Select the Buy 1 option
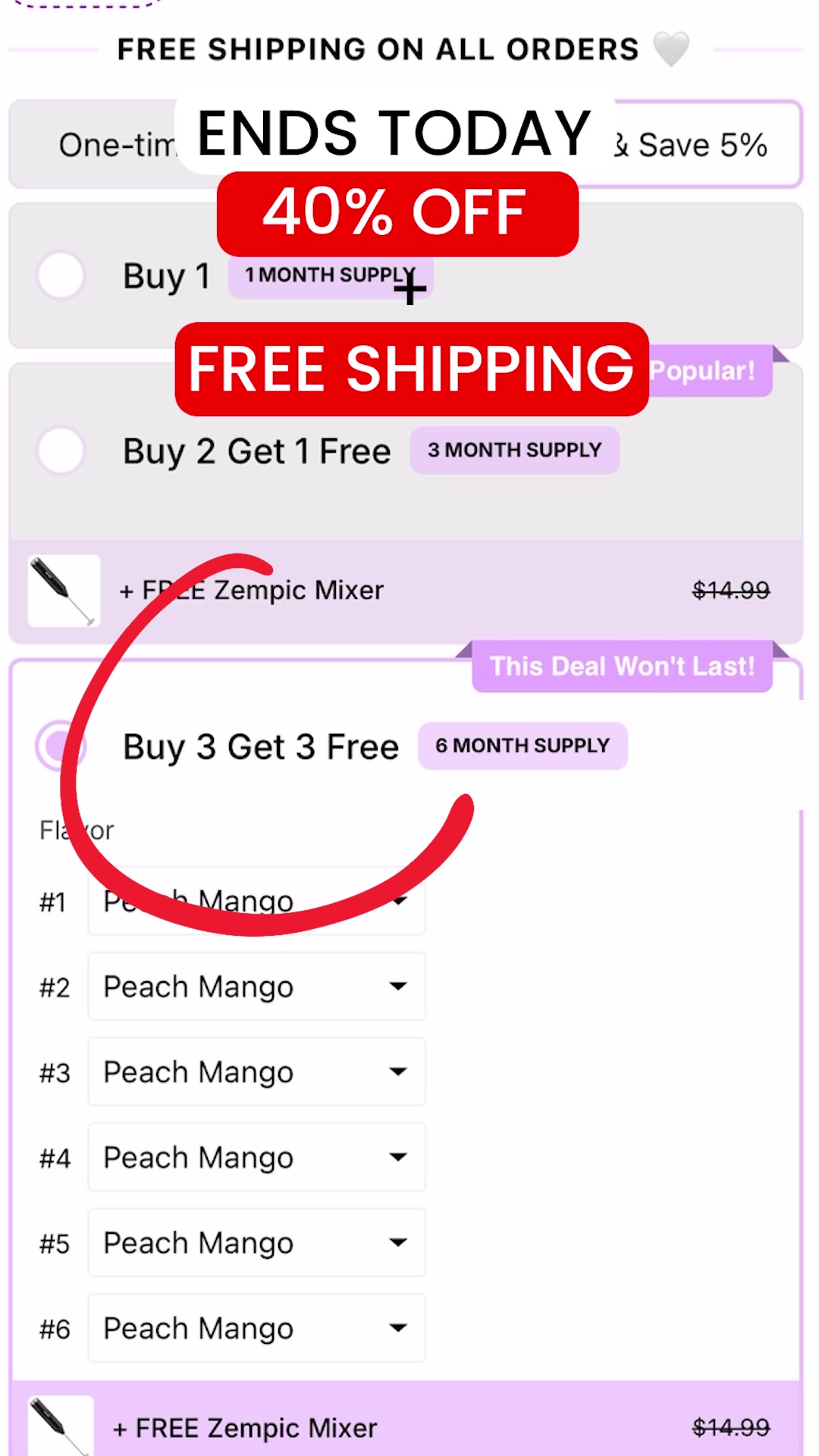This screenshot has width=819, height=1456. click(x=61, y=276)
